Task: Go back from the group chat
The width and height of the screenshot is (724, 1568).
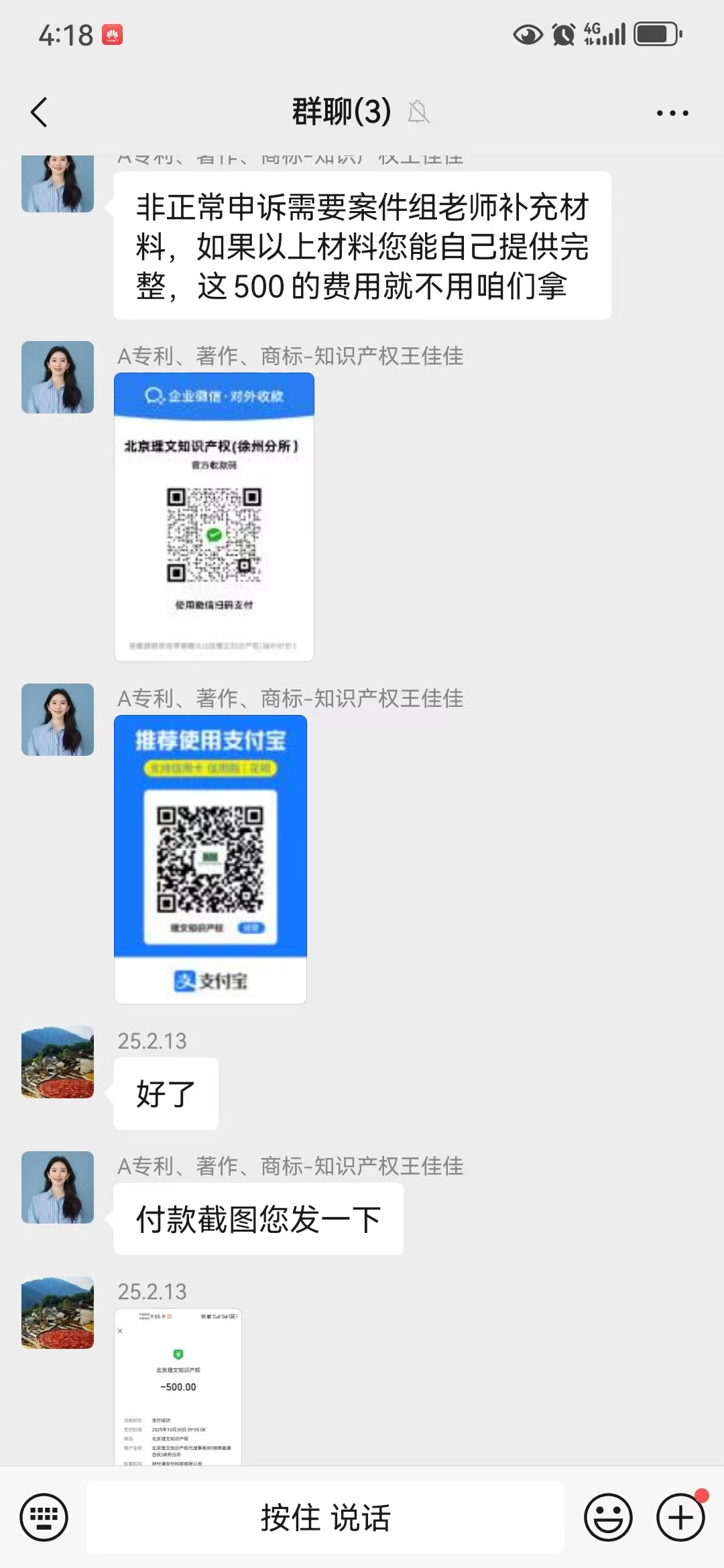Action: pyautogui.click(x=40, y=112)
